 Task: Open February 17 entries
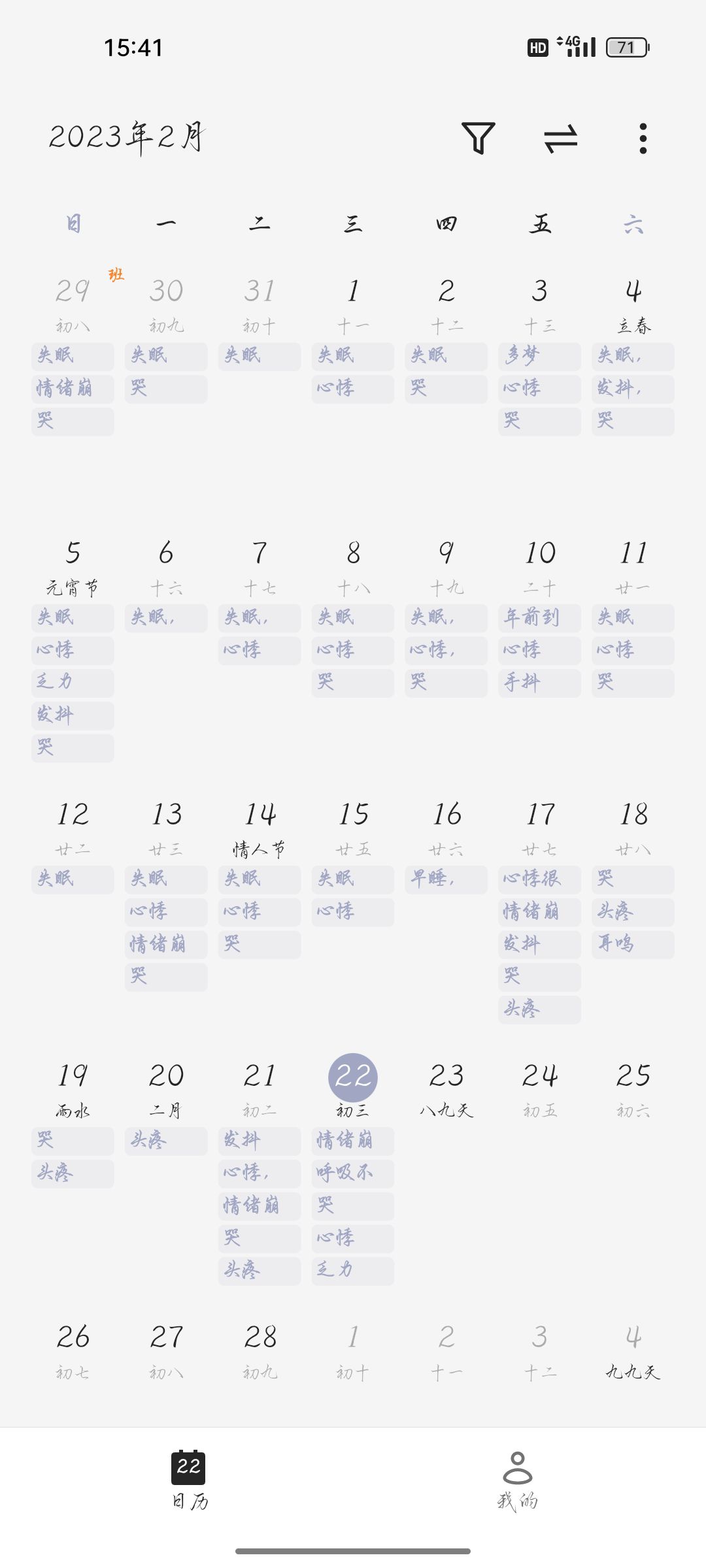540,828
